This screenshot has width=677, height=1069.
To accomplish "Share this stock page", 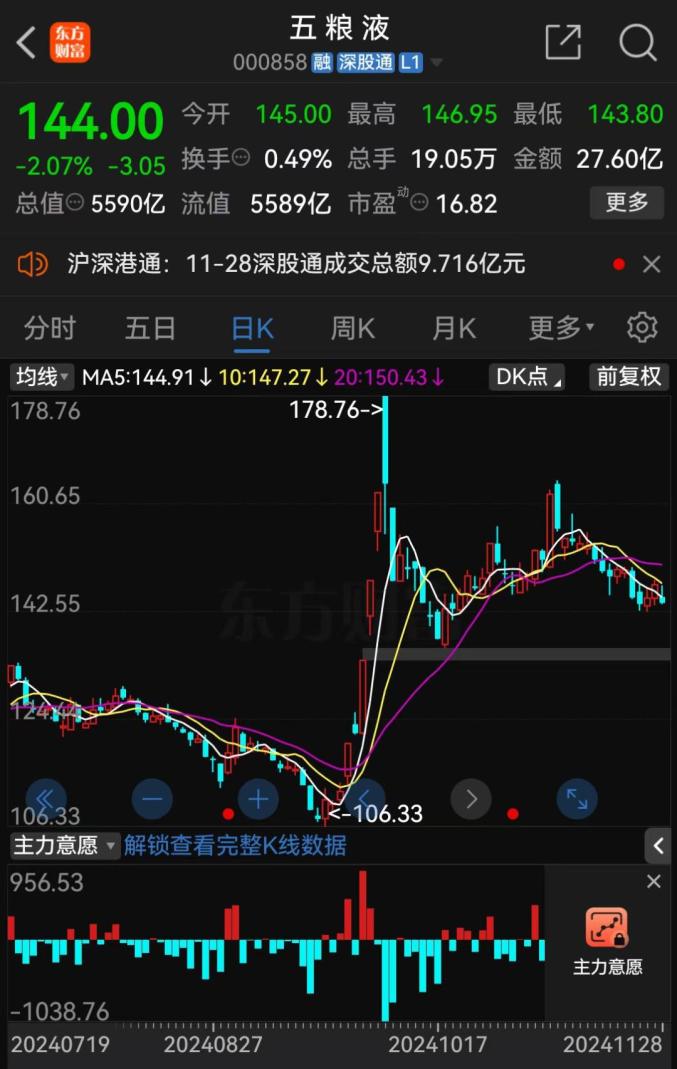I will tap(563, 43).
